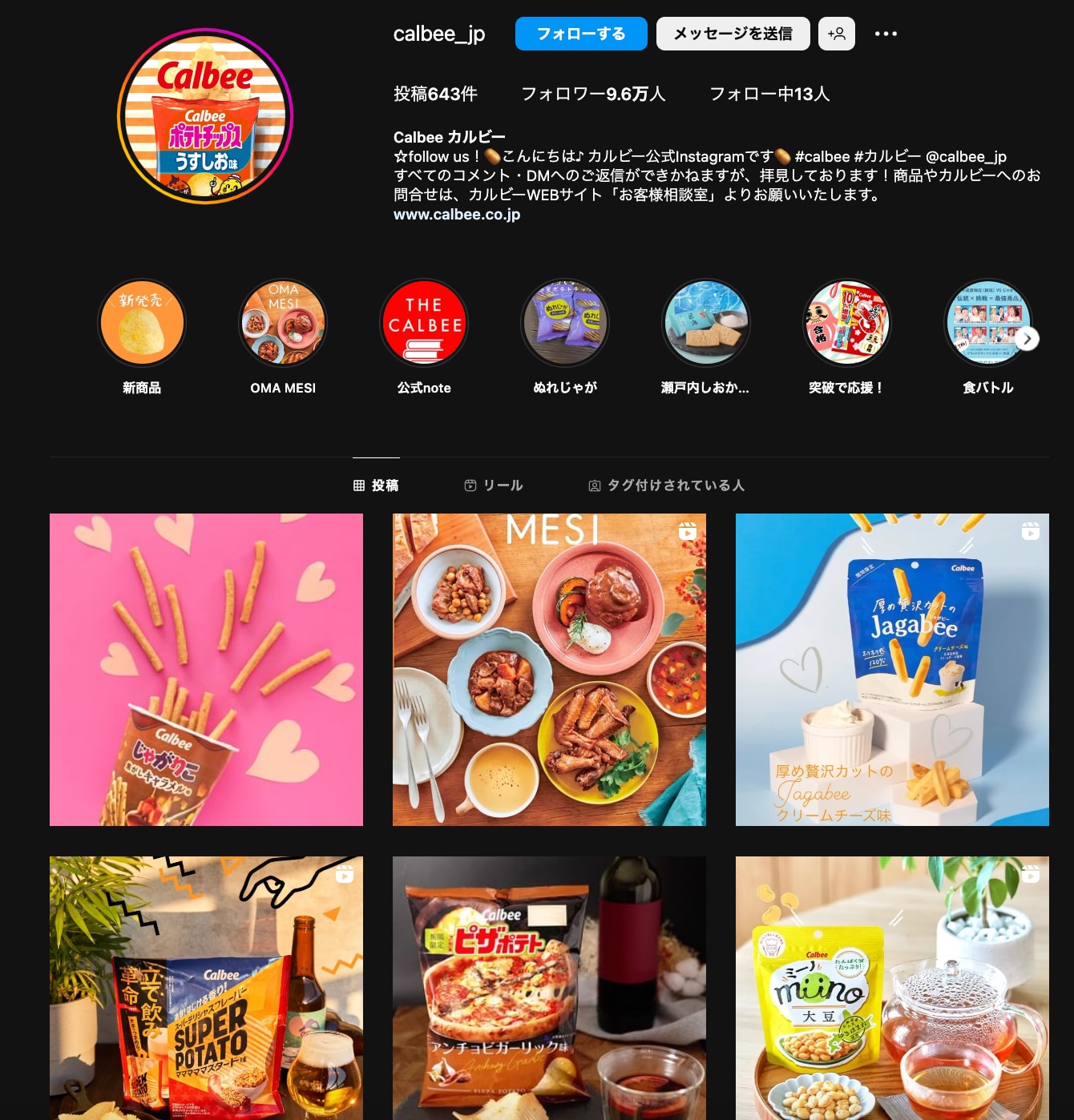Screen dimensions: 1074x1120
Task: Switch to the リール reels tab
Action: [494, 485]
